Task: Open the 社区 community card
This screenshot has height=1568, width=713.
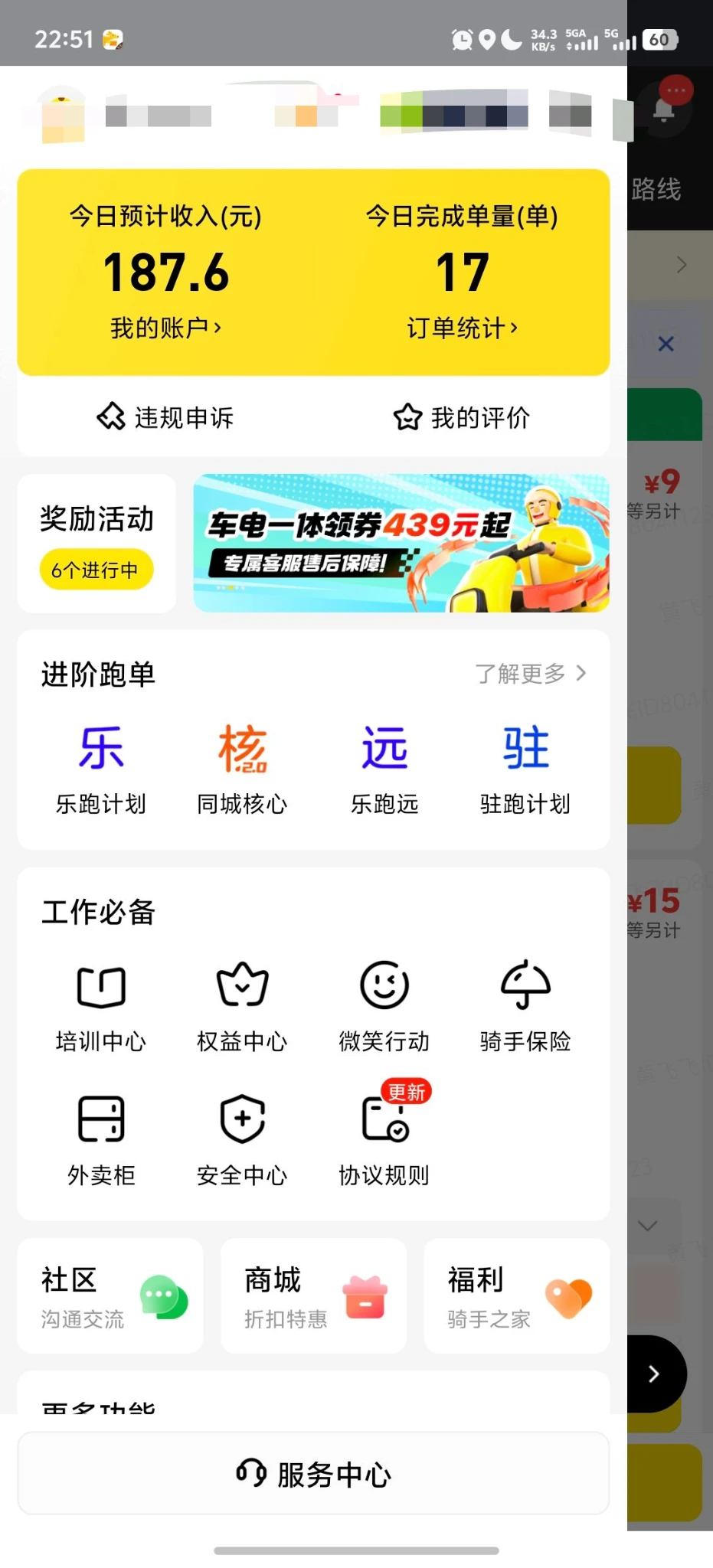Action: (x=110, y=1296)
